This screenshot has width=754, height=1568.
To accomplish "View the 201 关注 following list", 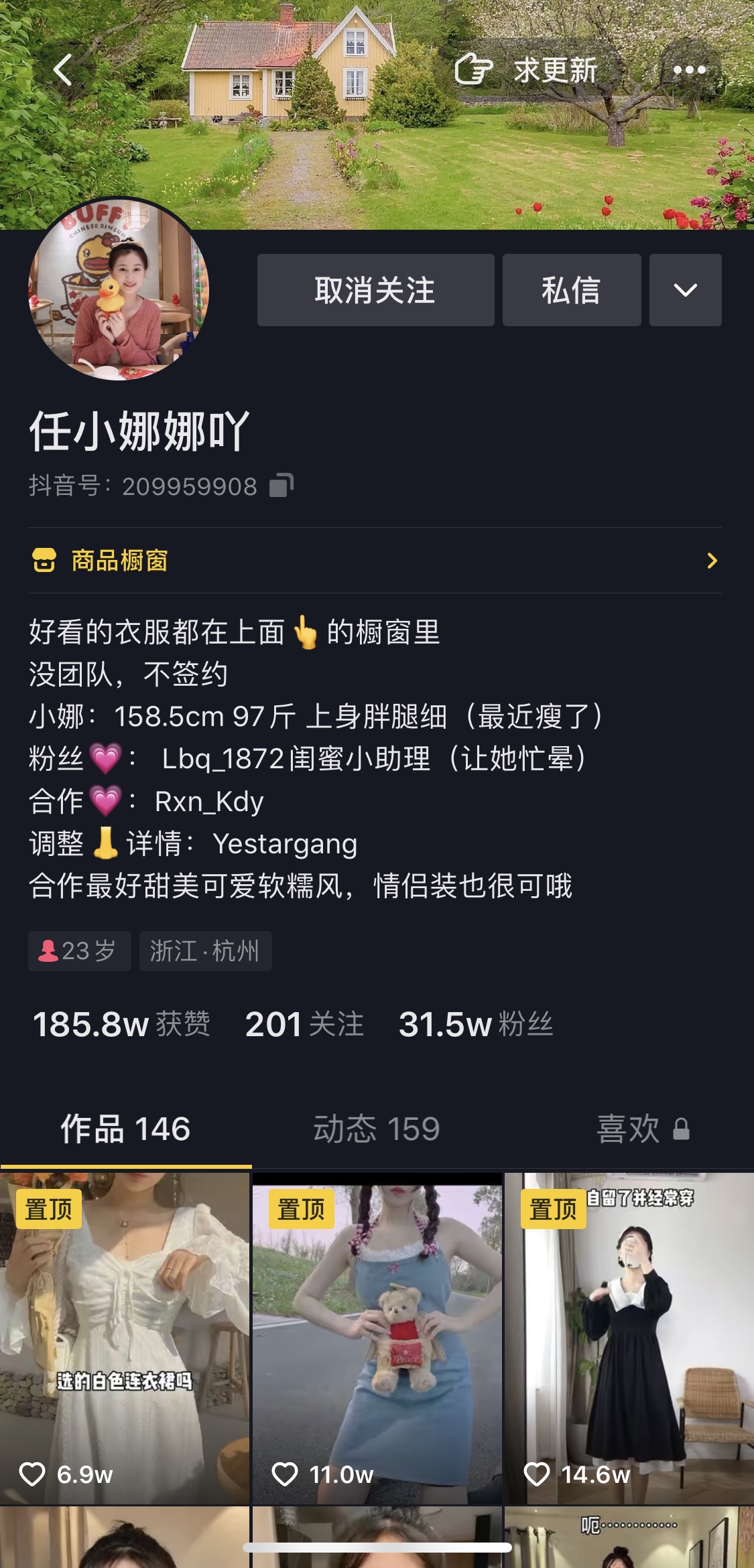I will 304,1024.
